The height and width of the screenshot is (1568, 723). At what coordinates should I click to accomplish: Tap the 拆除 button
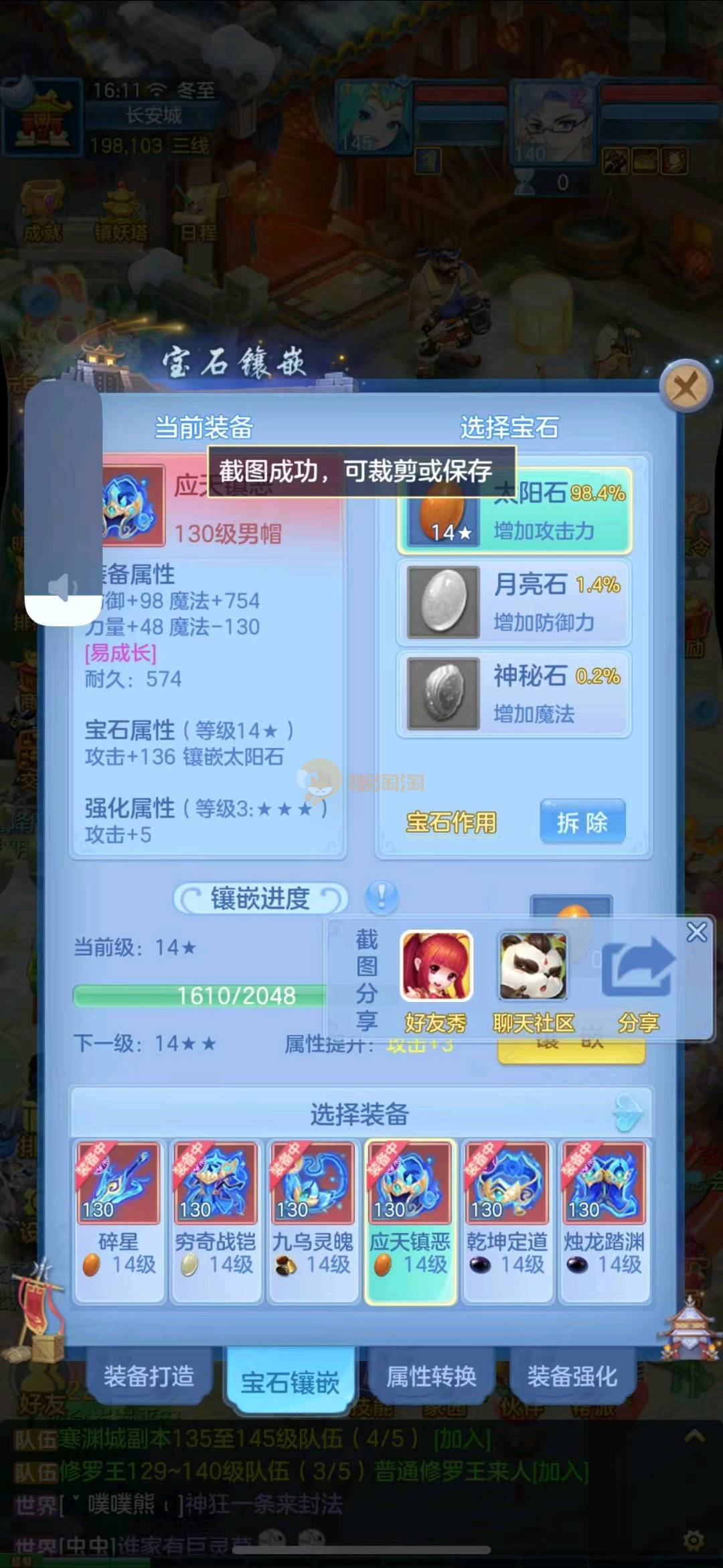(582, 822)
